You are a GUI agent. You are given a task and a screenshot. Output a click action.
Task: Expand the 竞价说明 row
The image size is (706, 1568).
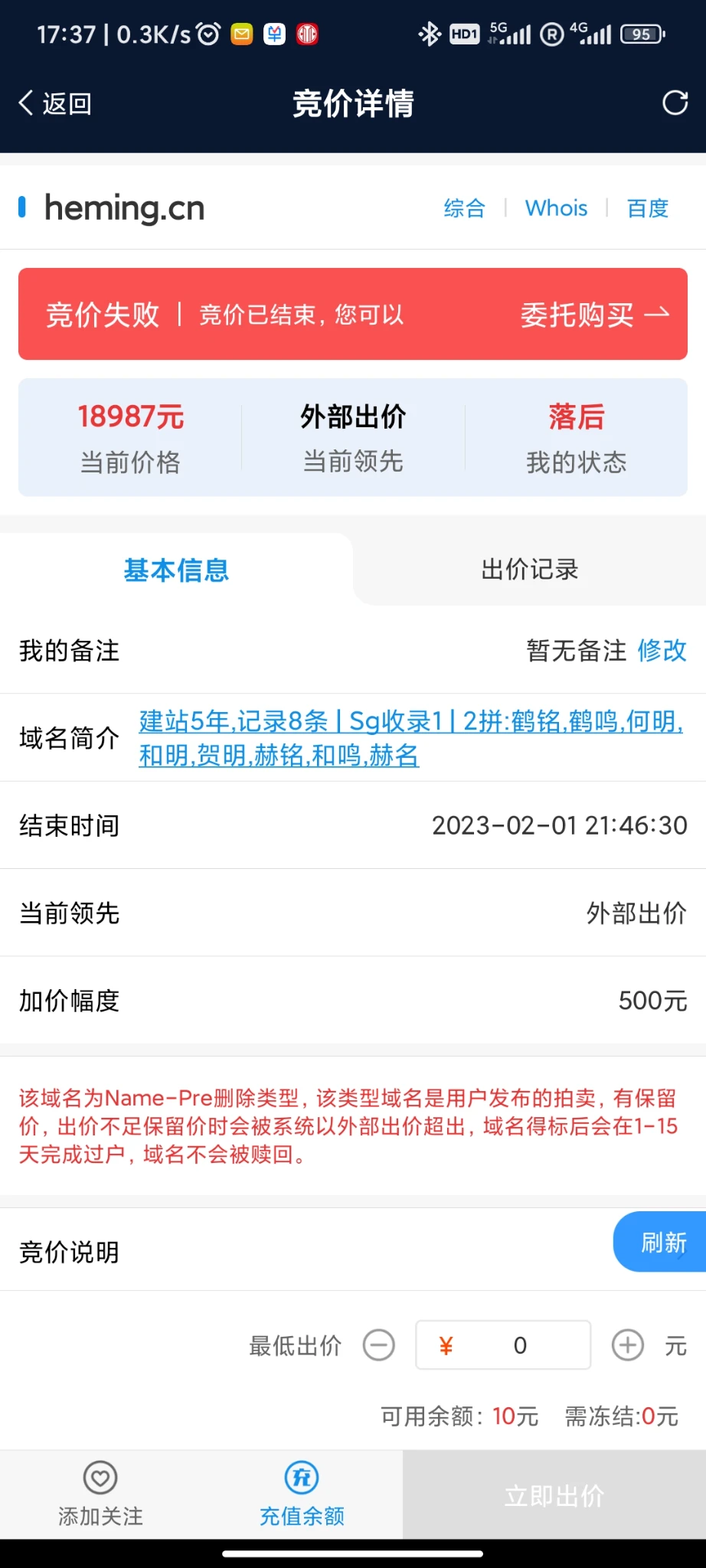pyautogui.click(x=306, y=1253)
